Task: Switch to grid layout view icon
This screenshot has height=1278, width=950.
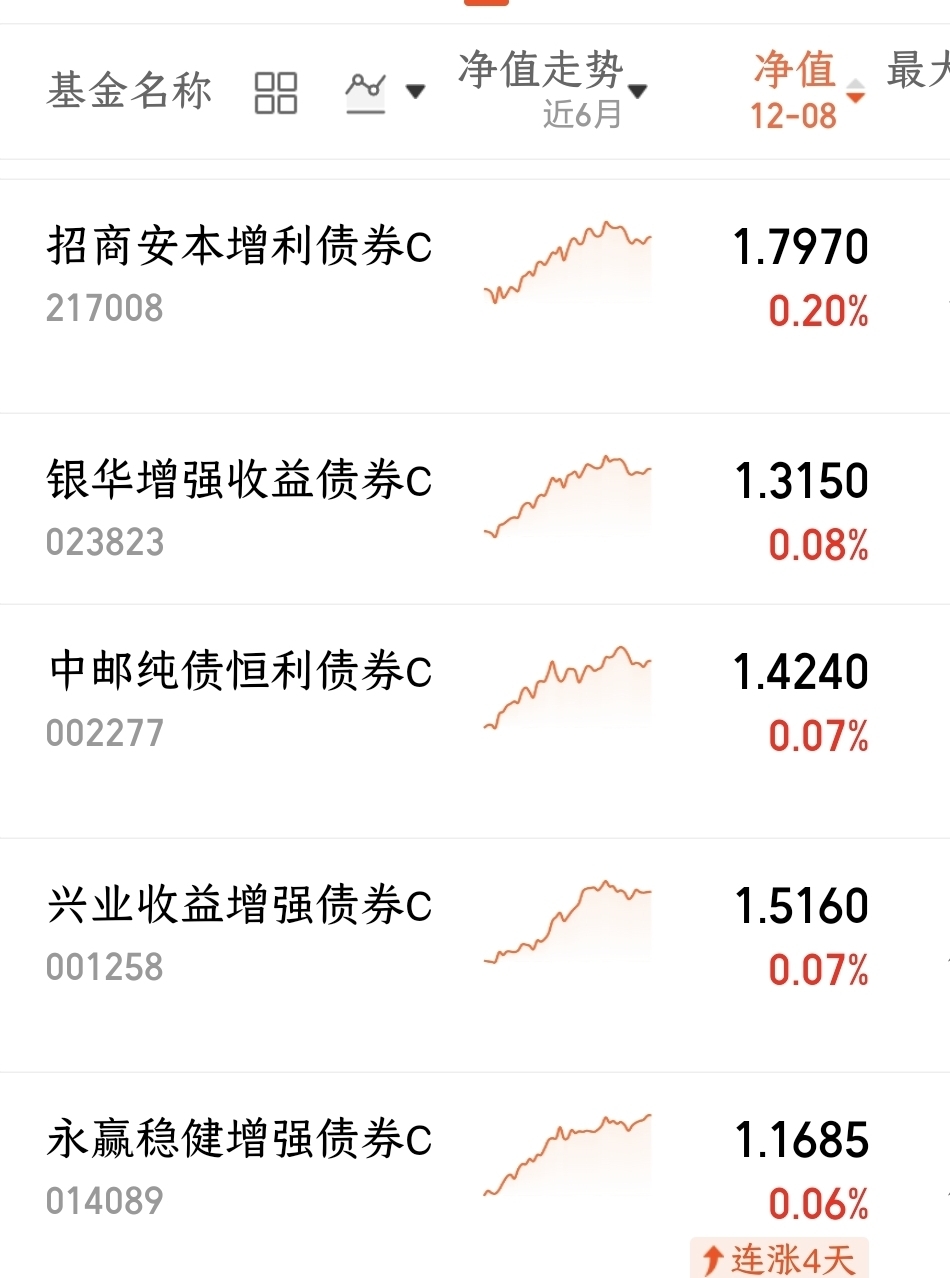Action: pyautogui.click(x=276, y=93)
